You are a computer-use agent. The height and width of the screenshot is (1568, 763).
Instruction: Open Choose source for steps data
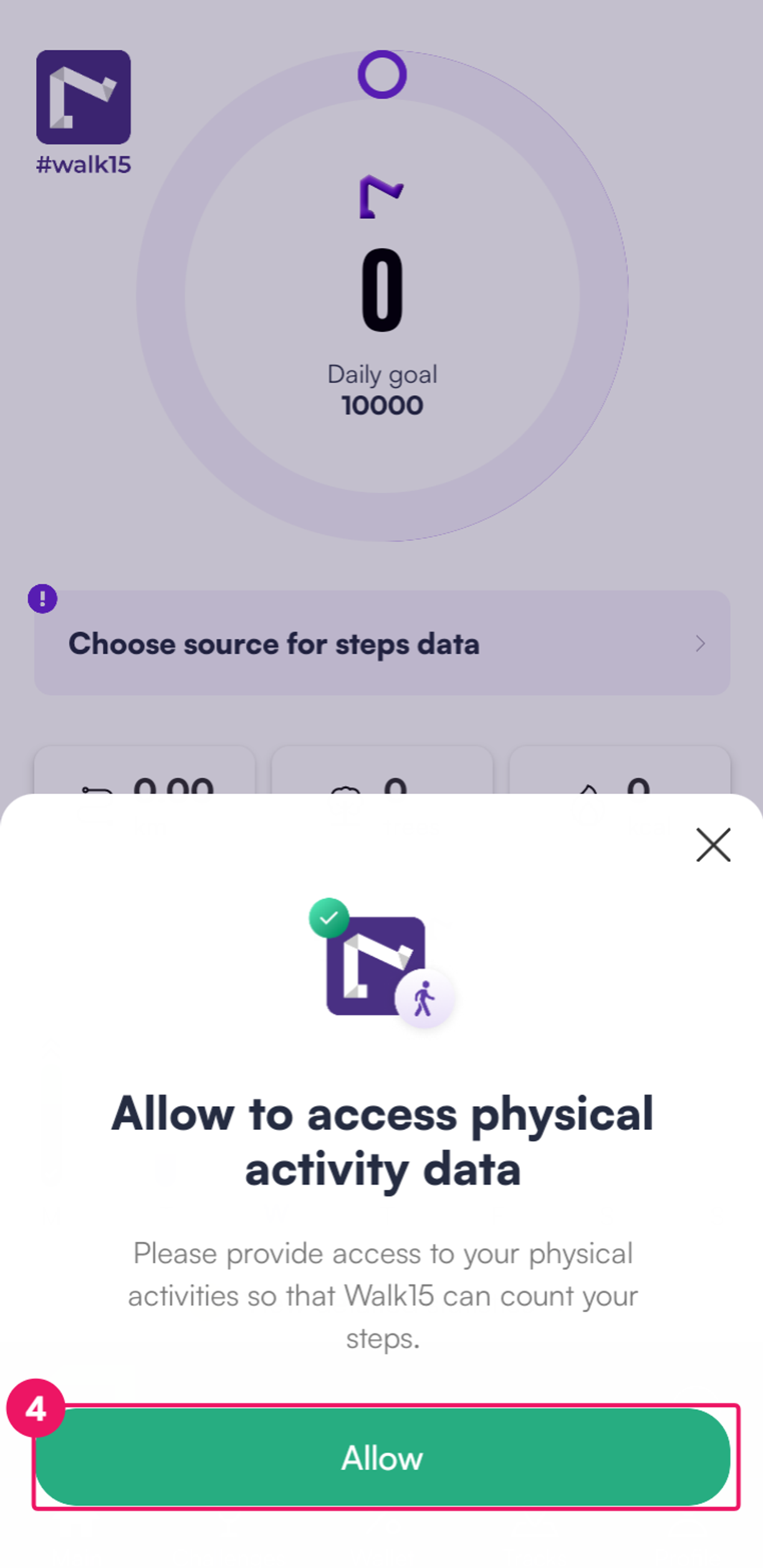(x=381, y=643)
